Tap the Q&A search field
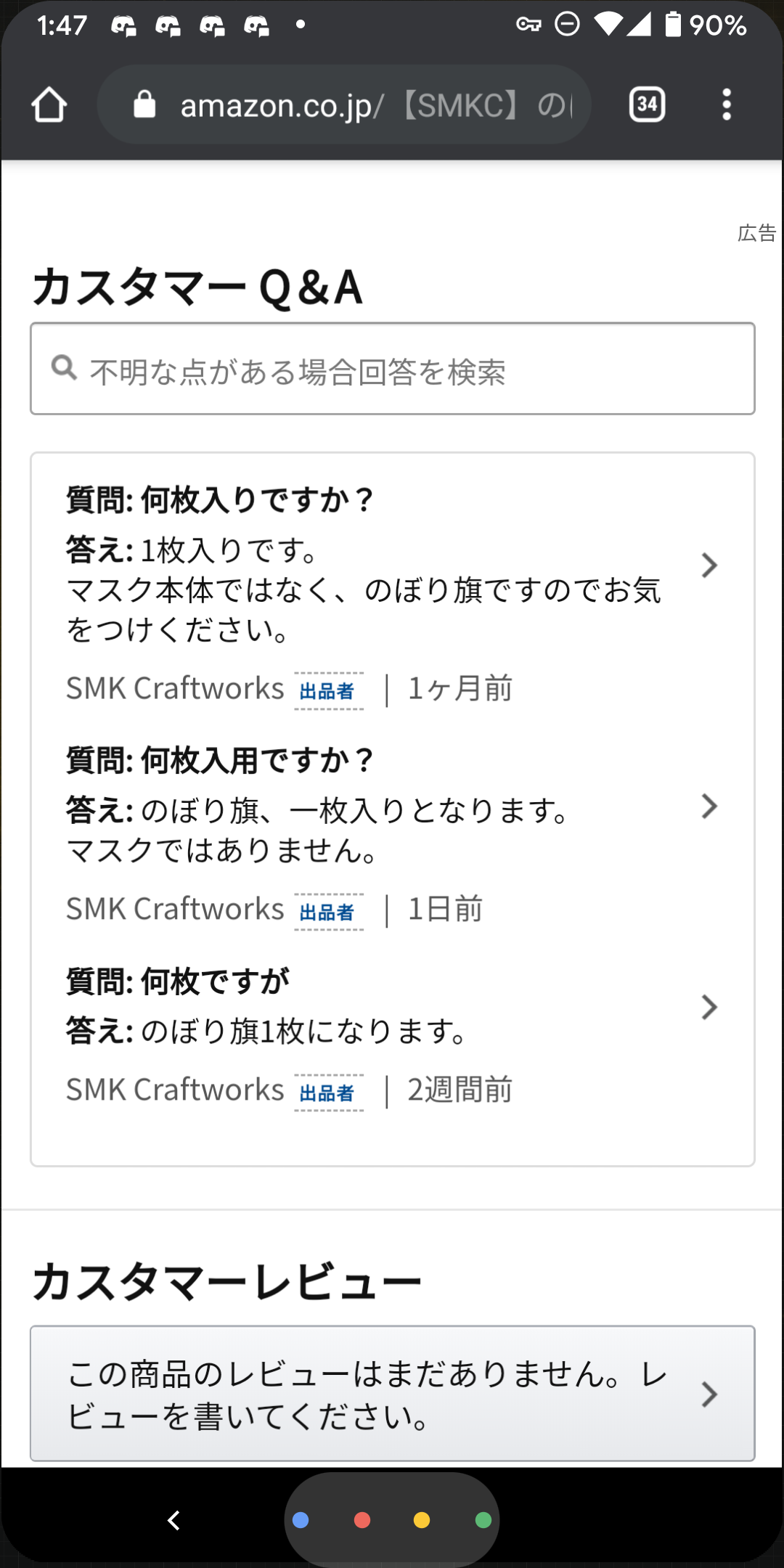The height and width of the screenshot is (1568, 784). pyautogui.click(x=392, y=369)
